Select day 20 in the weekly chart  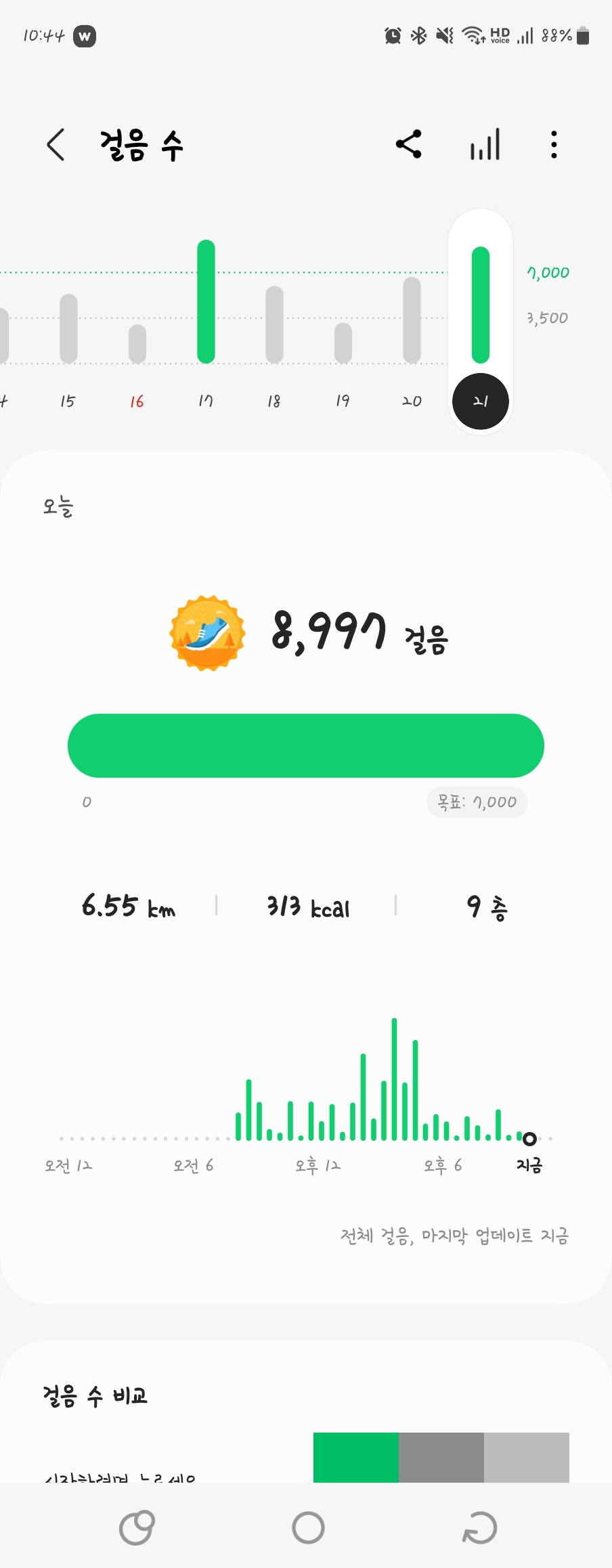(x=412, y=401)
